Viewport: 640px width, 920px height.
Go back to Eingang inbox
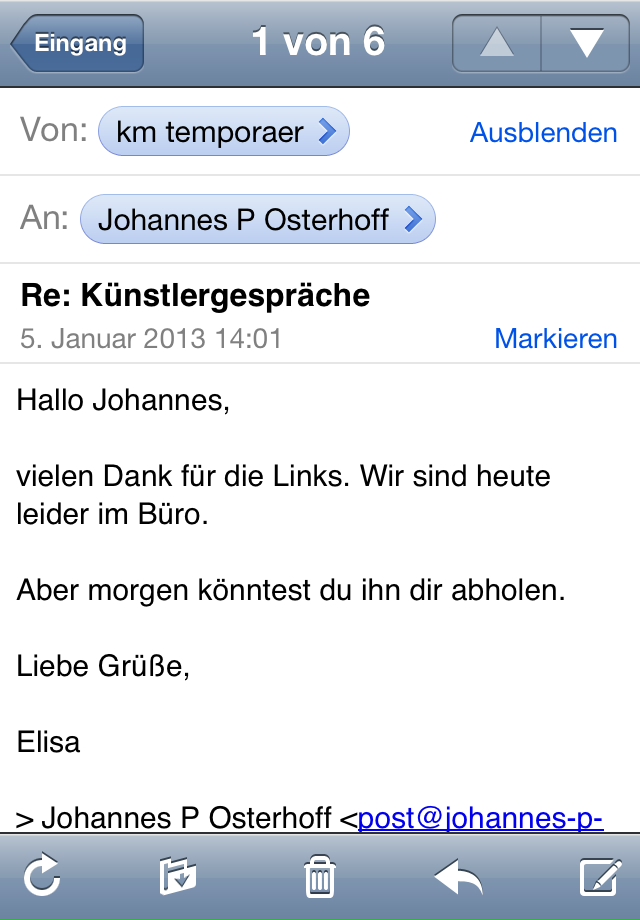78,43
